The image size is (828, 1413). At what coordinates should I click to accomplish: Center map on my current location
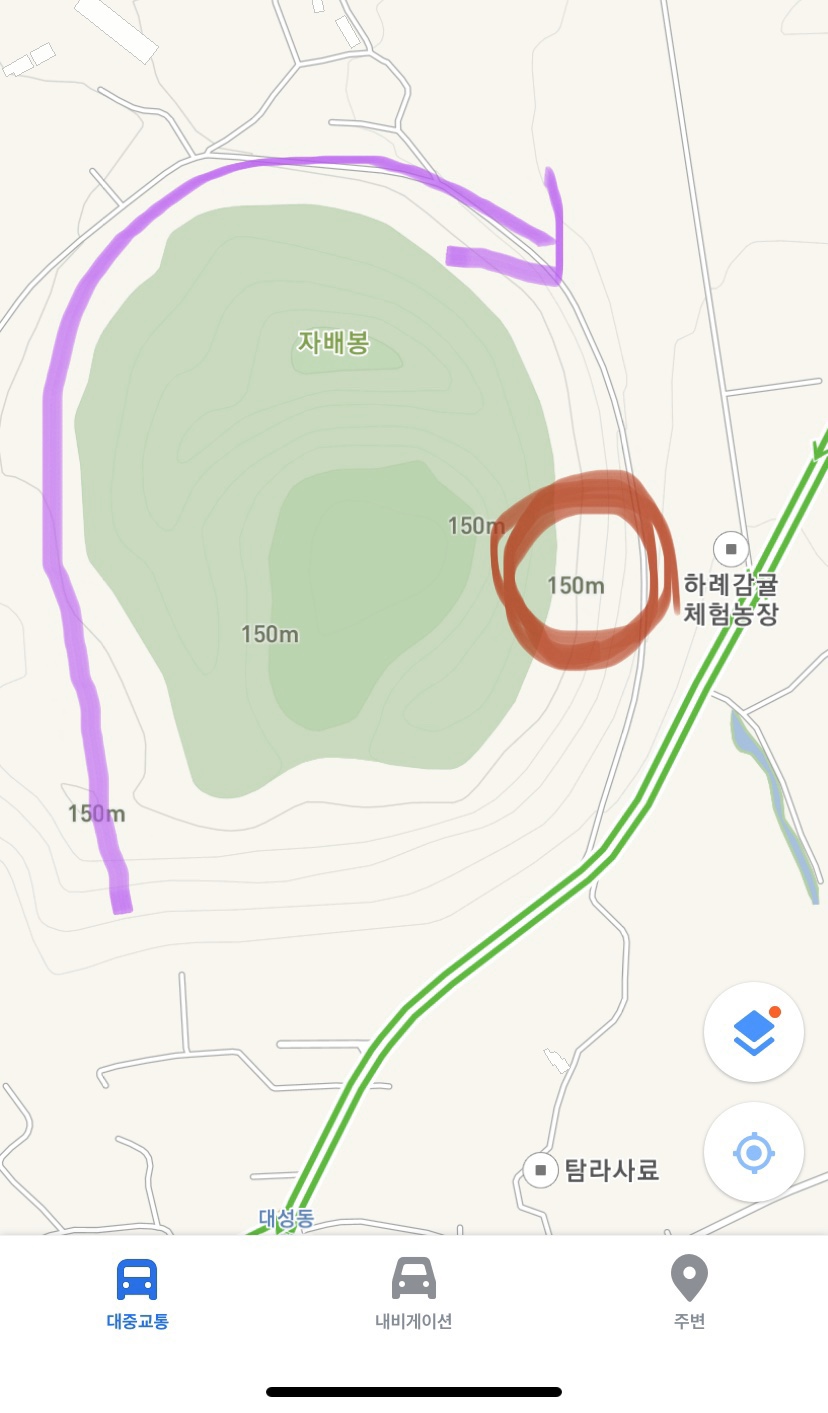[x=754, y=1153]
